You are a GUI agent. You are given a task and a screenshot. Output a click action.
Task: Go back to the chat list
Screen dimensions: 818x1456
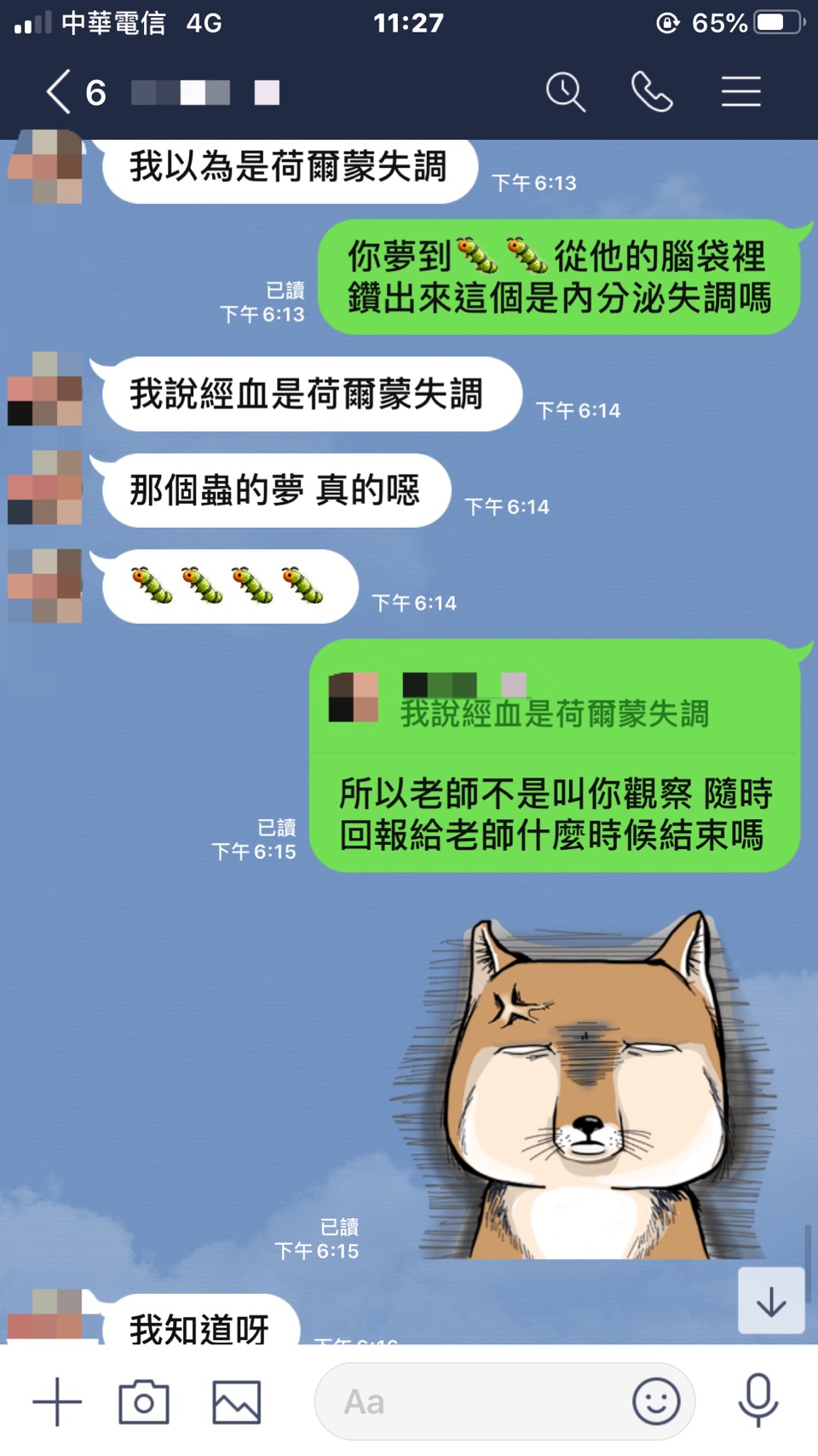[58, 92]
